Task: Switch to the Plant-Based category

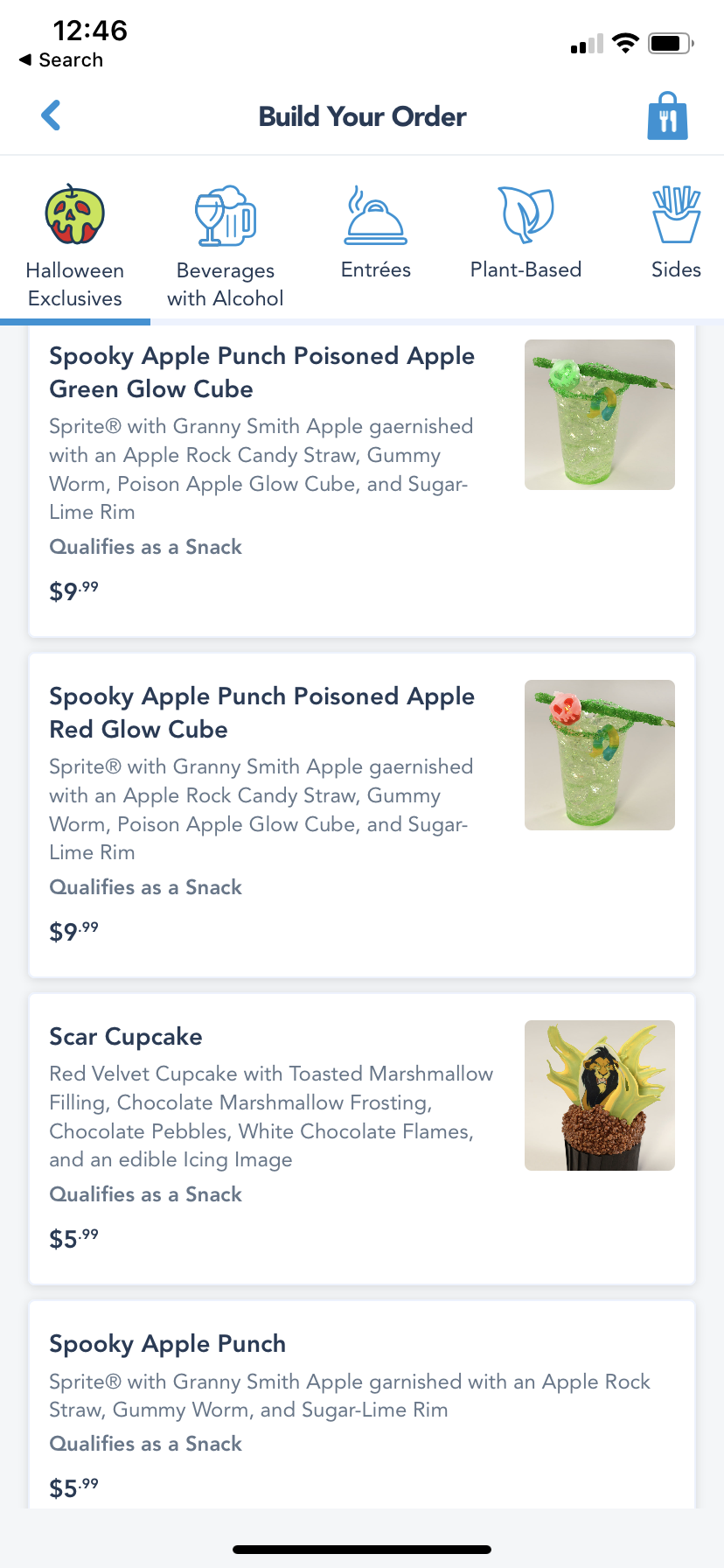Action: (x=526, y=234)
